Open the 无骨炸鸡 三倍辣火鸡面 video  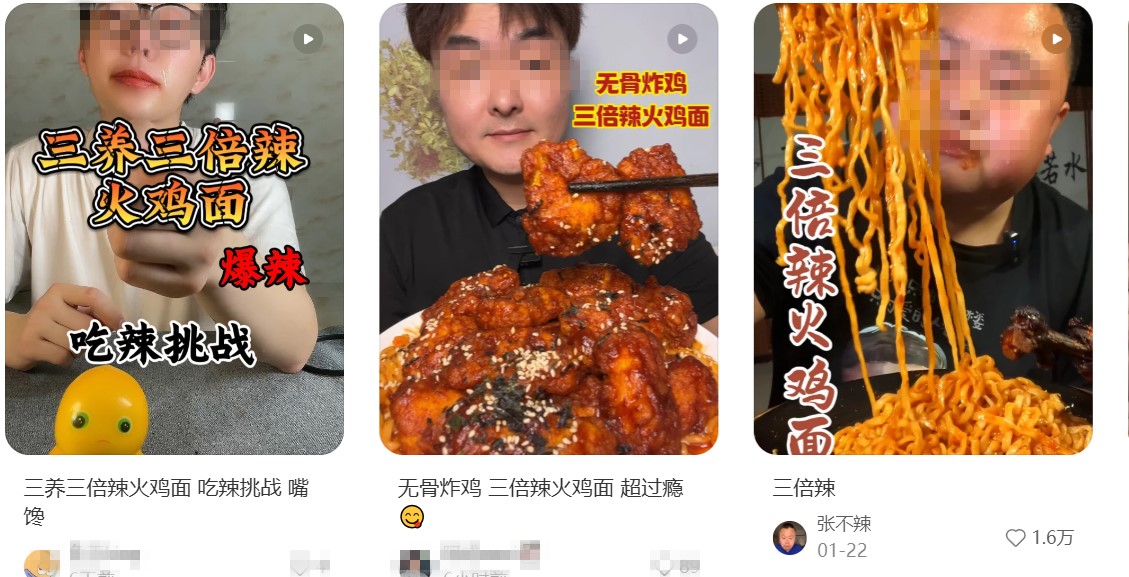pos(548,228)
